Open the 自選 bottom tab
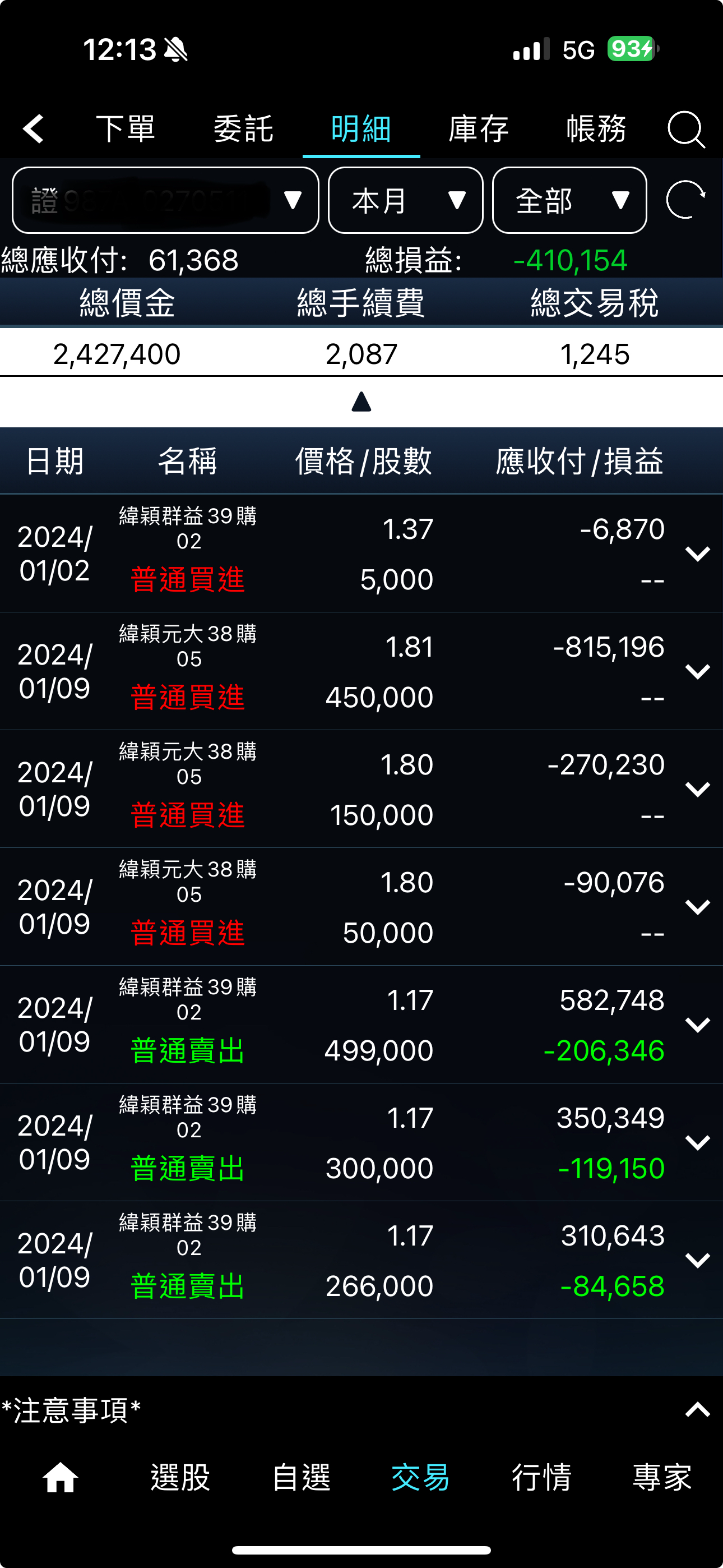The image size is (723, 1568). (x=302, y=1477)
